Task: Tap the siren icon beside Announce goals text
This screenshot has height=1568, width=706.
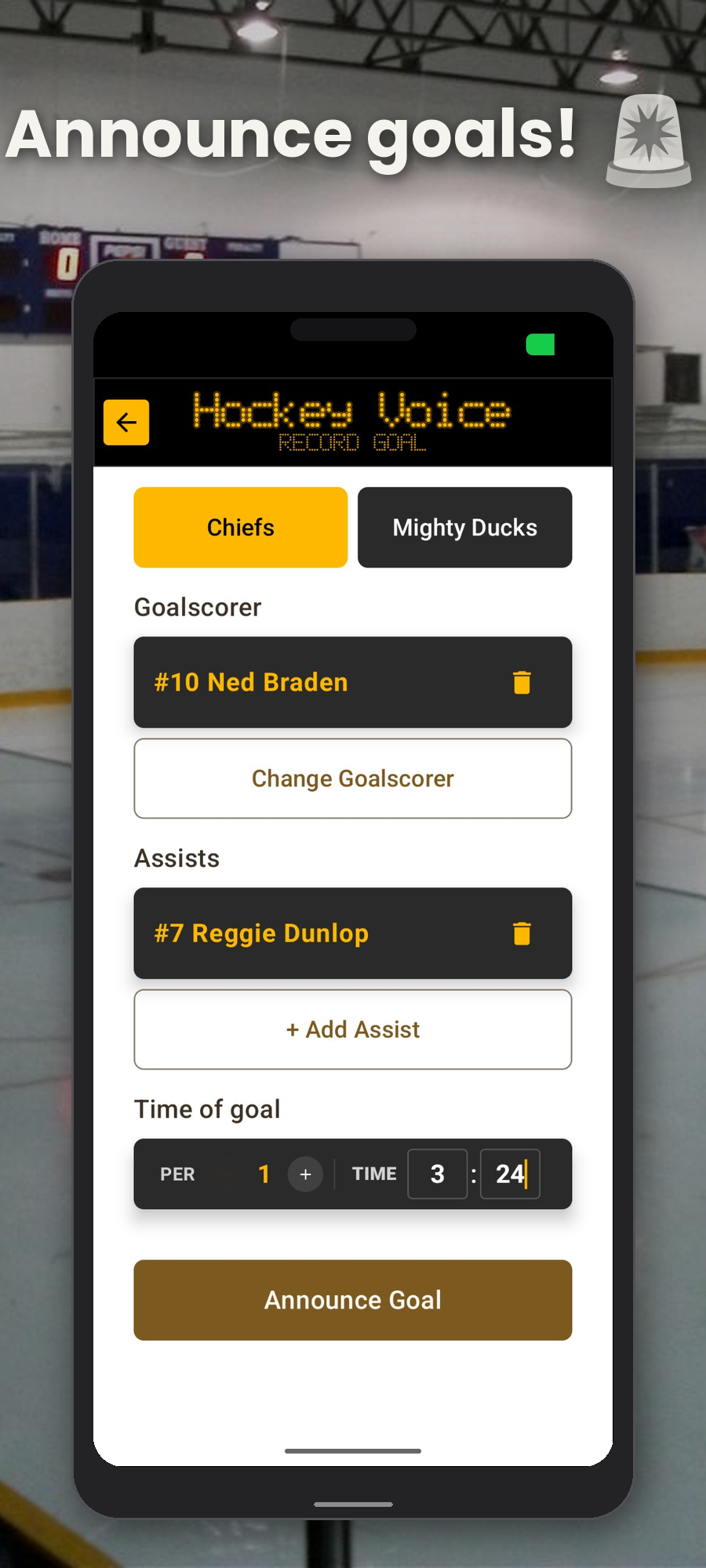Action: point(646,143)
